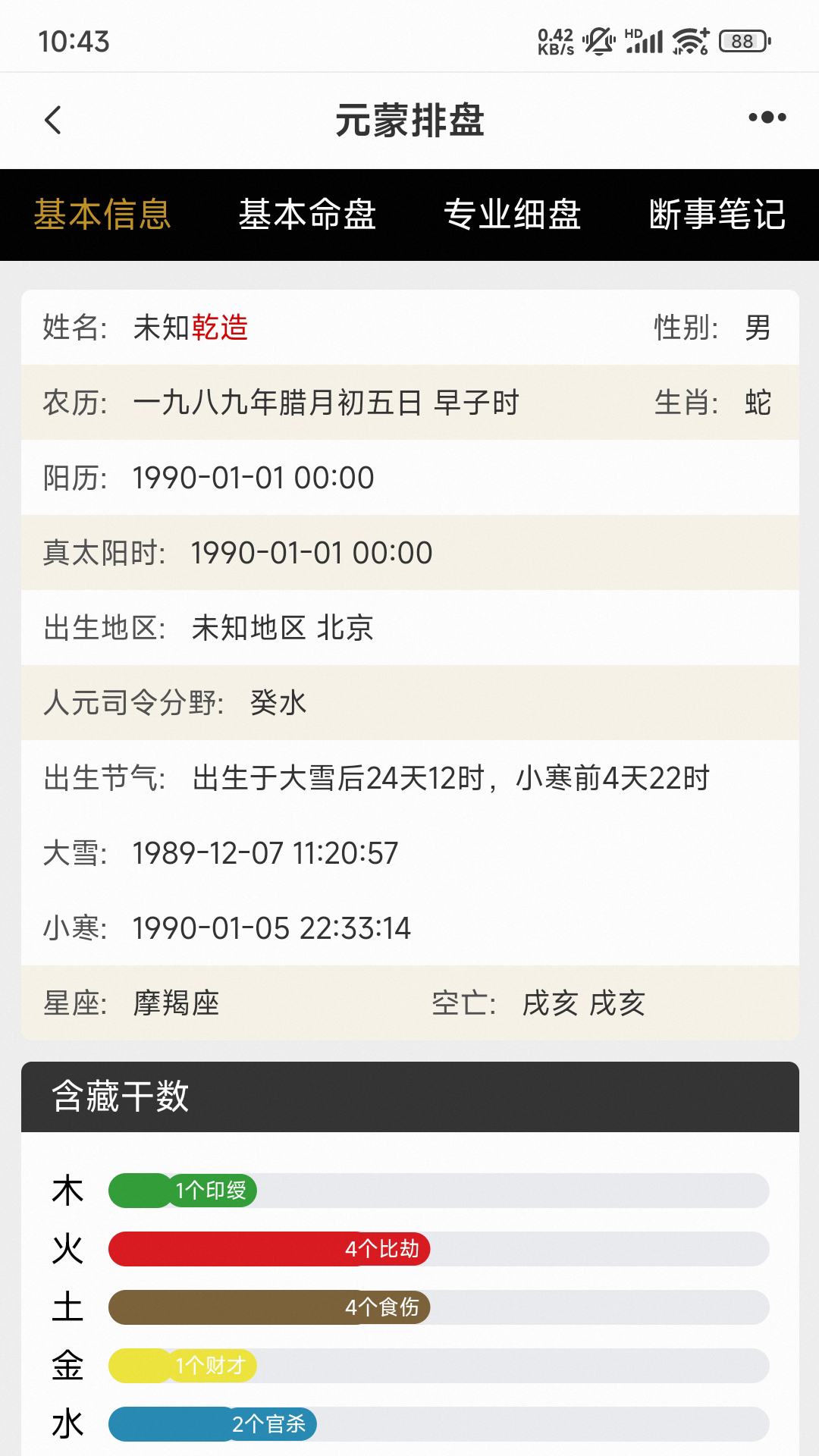Go back using the back arrow

[x=52, y=120]
